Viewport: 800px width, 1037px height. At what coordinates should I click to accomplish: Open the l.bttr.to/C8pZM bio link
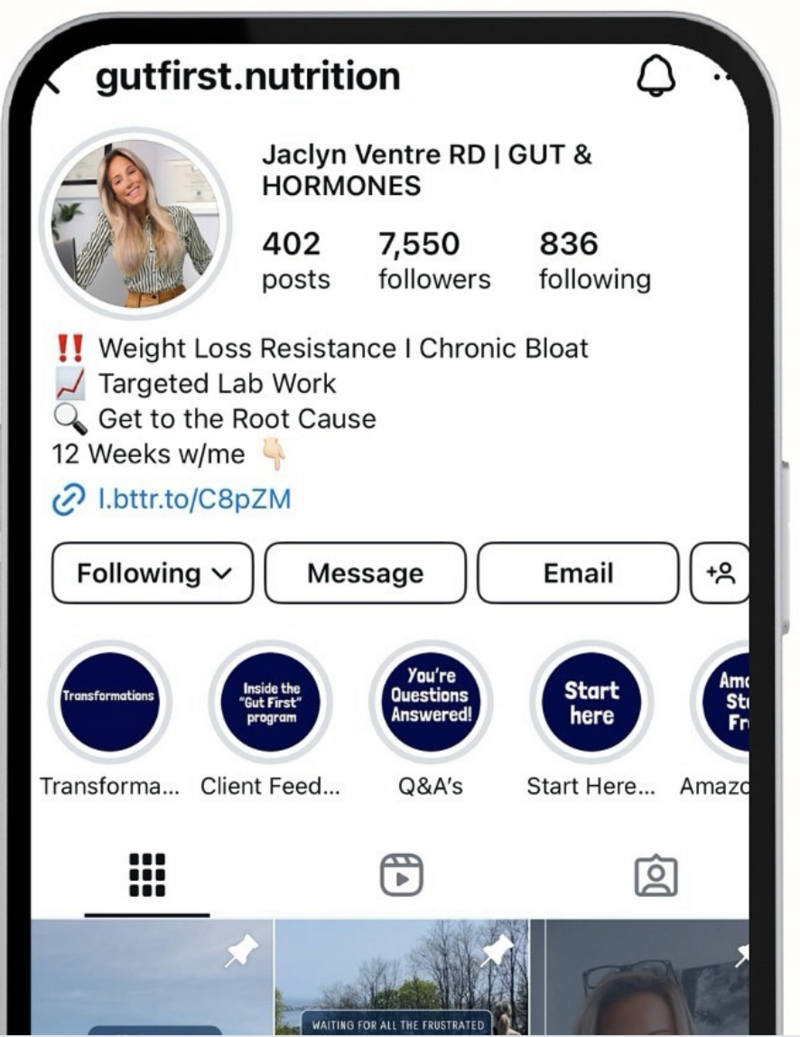(x=194, y=498)
